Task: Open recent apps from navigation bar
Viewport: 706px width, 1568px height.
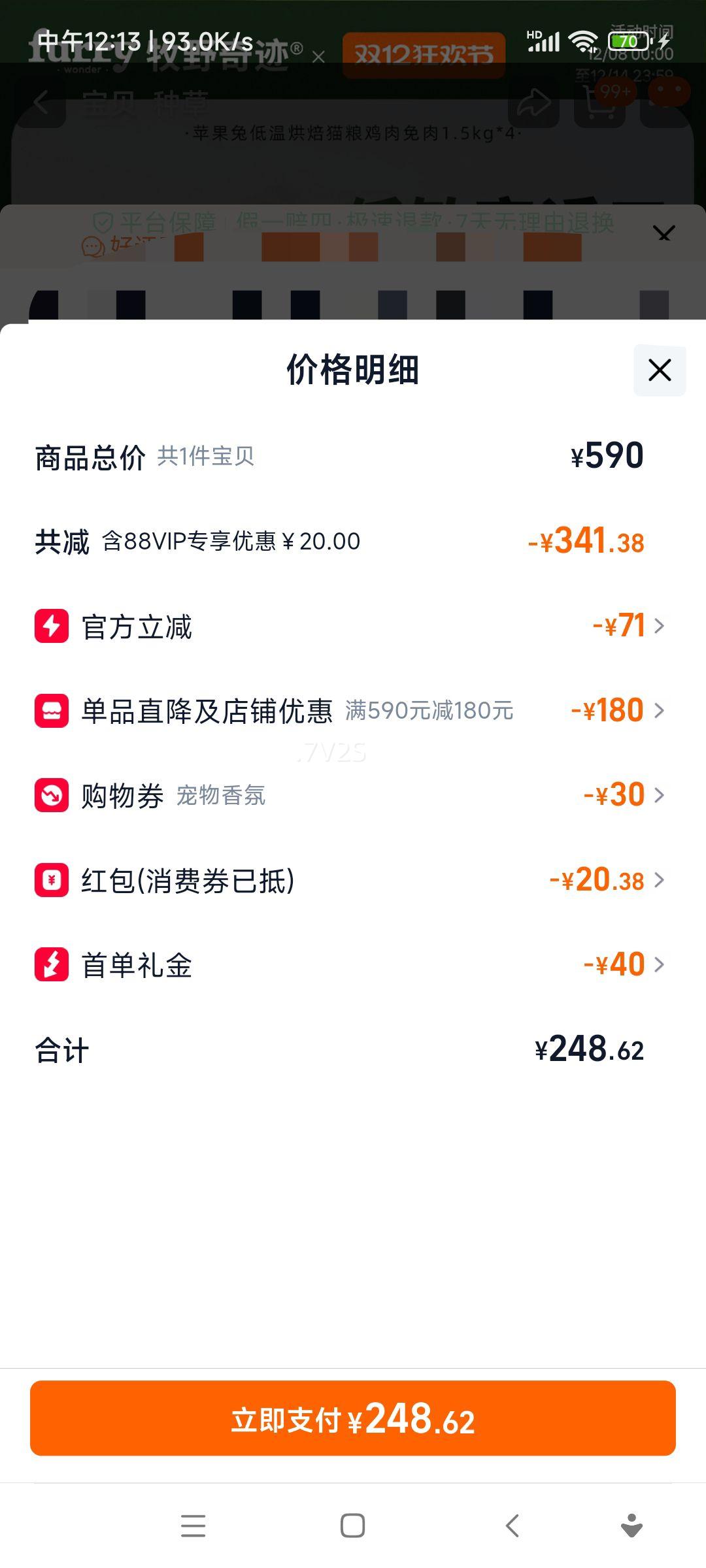Action: [193, 1526]
